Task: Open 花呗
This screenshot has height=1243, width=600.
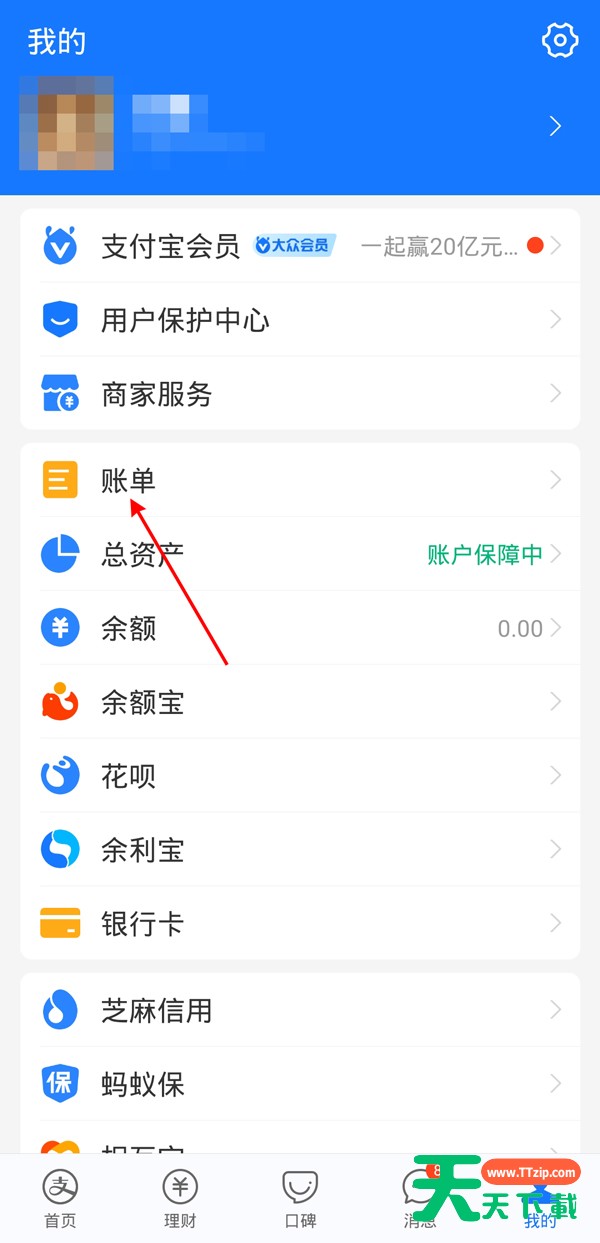Action: click(x=300, y=776)
